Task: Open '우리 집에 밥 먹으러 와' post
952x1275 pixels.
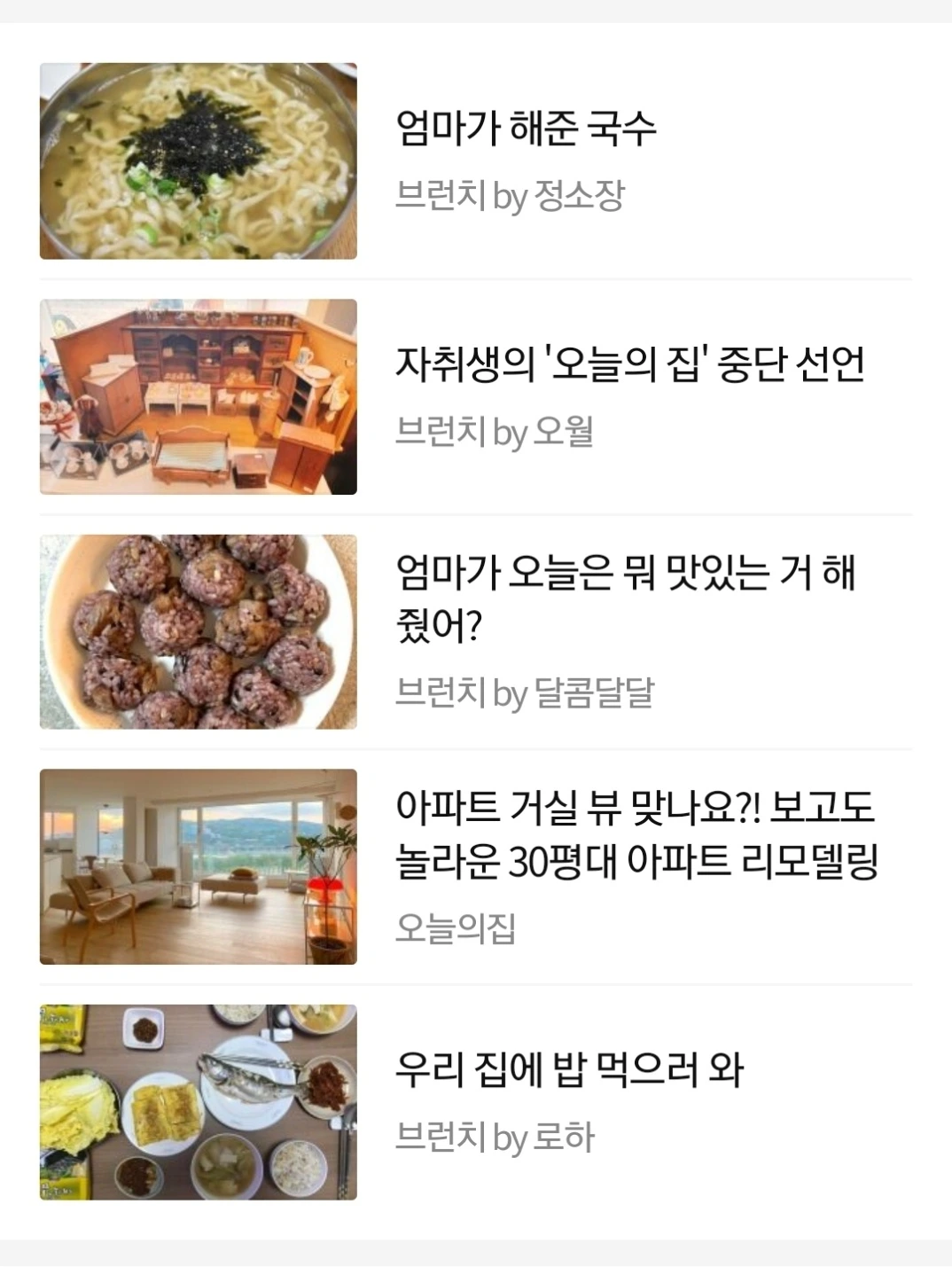Action: [x=568, y=1070]
